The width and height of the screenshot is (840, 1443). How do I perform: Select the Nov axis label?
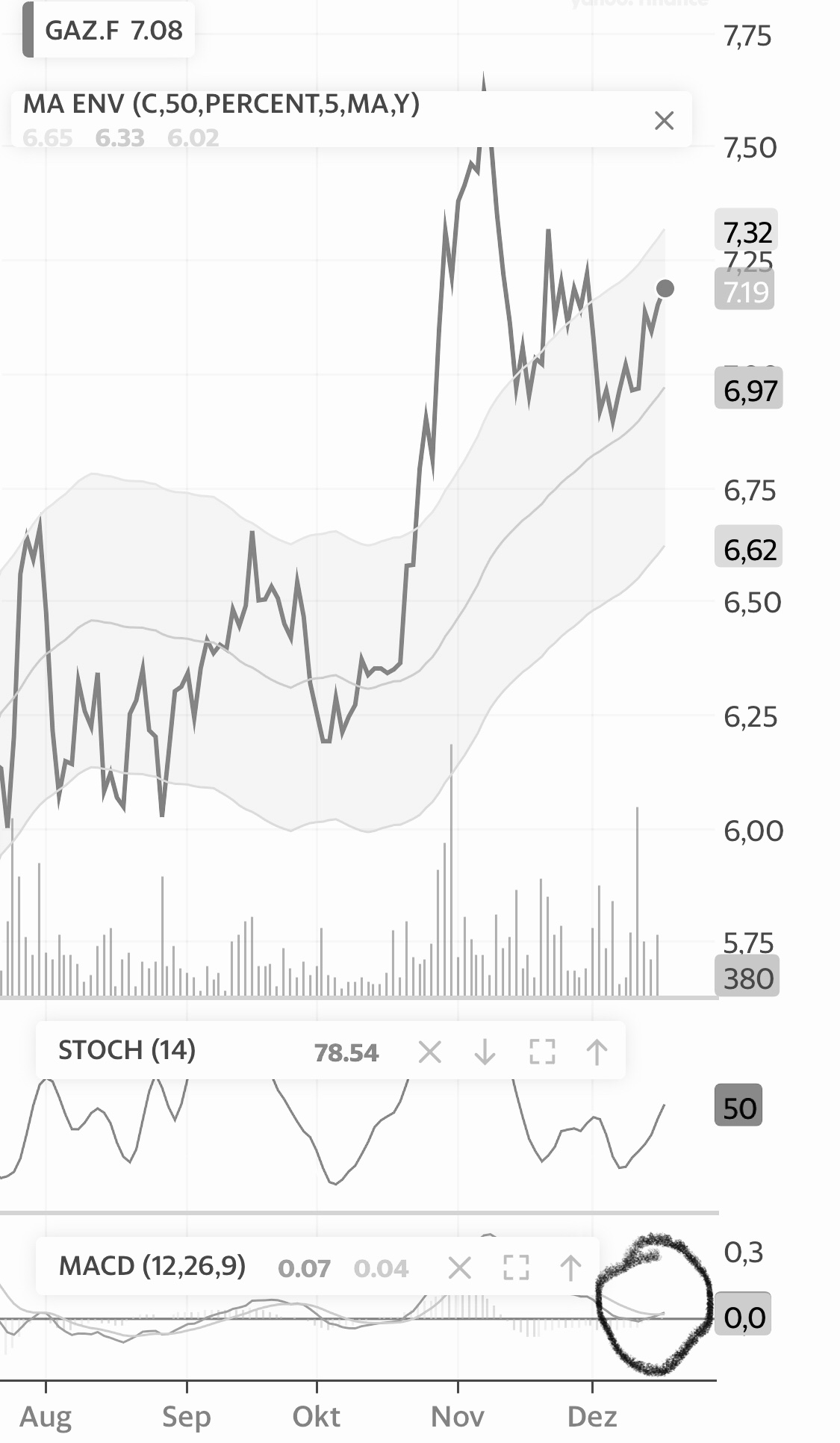457,1414
